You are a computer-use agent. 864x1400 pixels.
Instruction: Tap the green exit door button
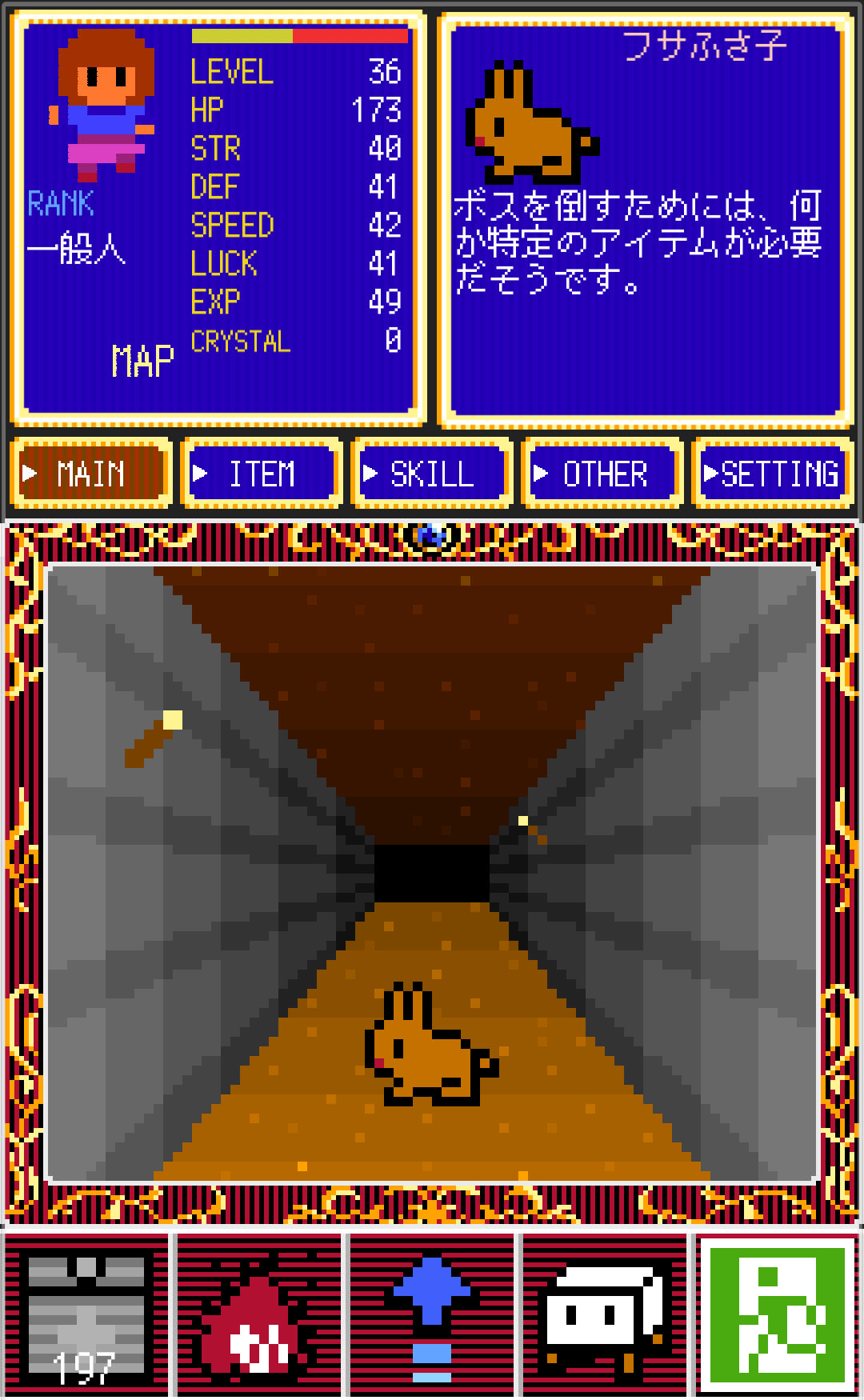click(778, 1317)
